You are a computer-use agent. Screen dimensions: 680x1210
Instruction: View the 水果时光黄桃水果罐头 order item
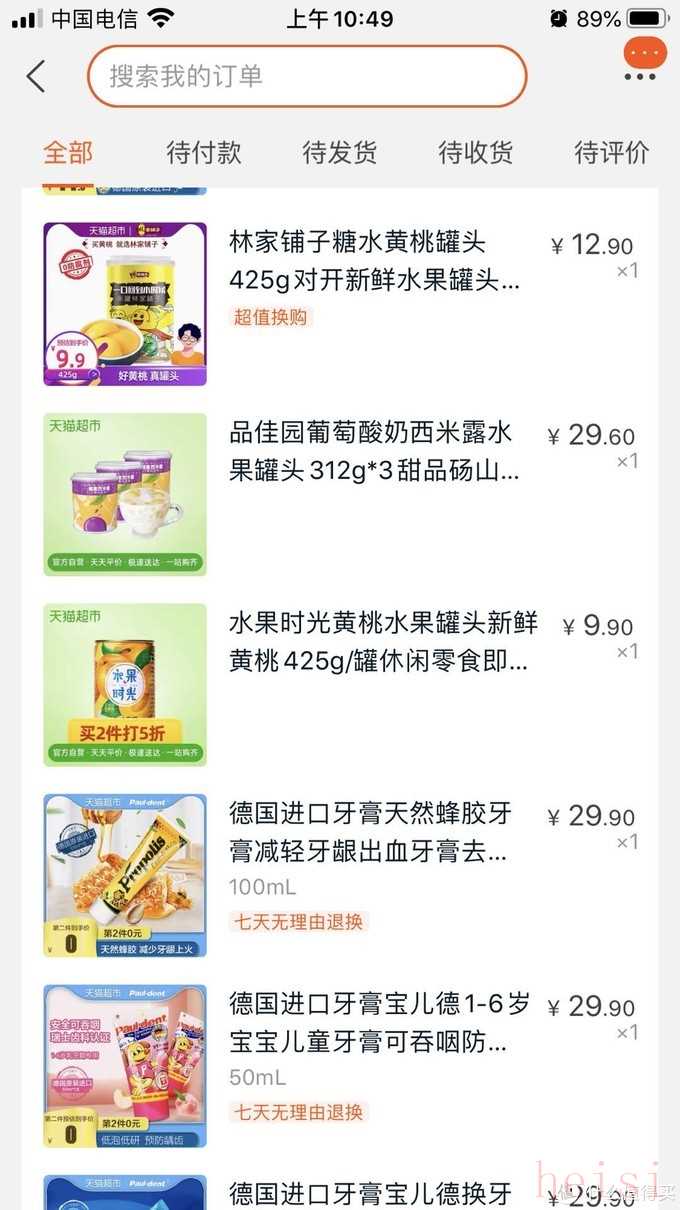tap(382, 642)
